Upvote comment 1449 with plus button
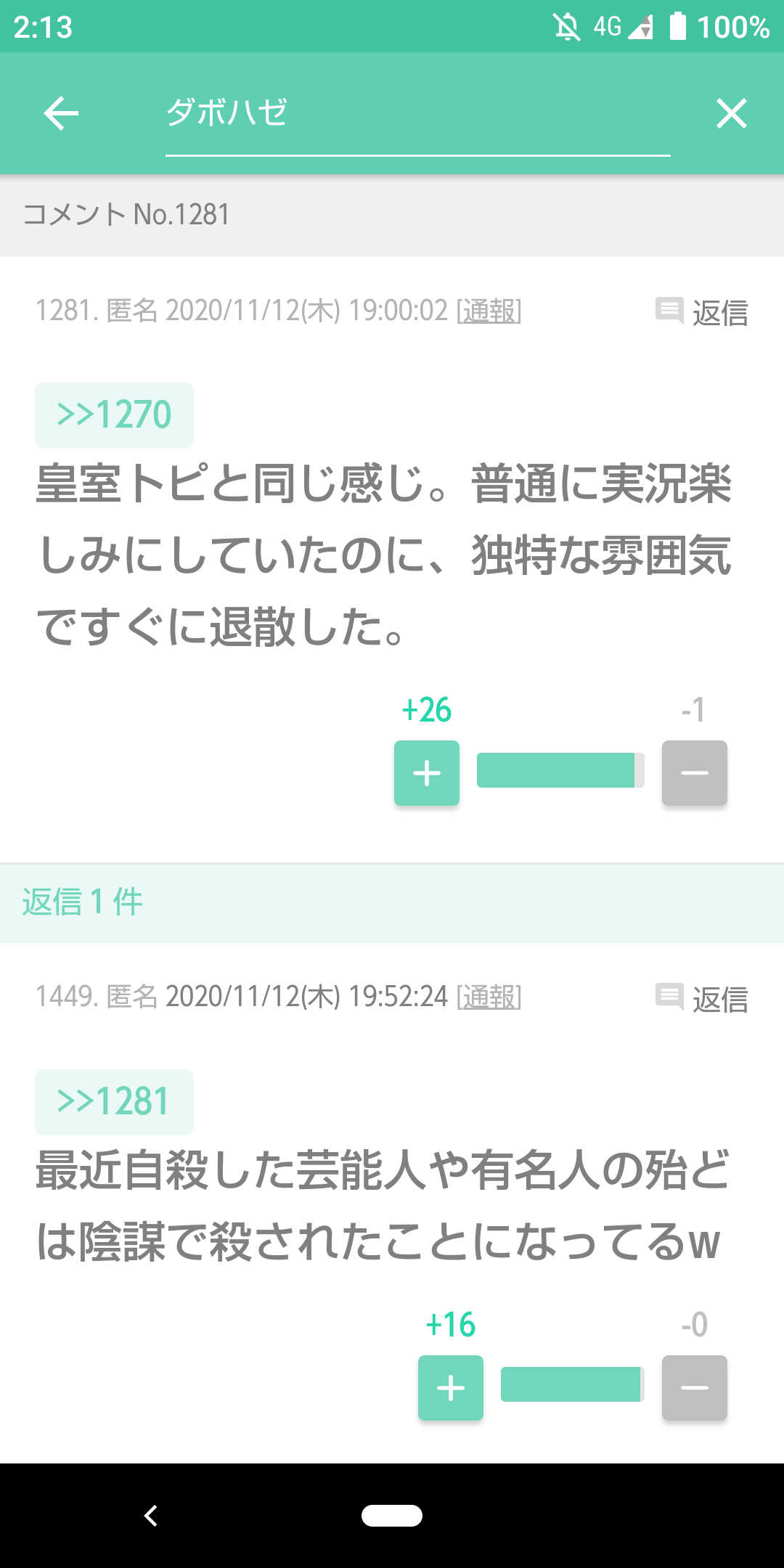This screenshot has width=784, height=1568. click(451, 1388)
